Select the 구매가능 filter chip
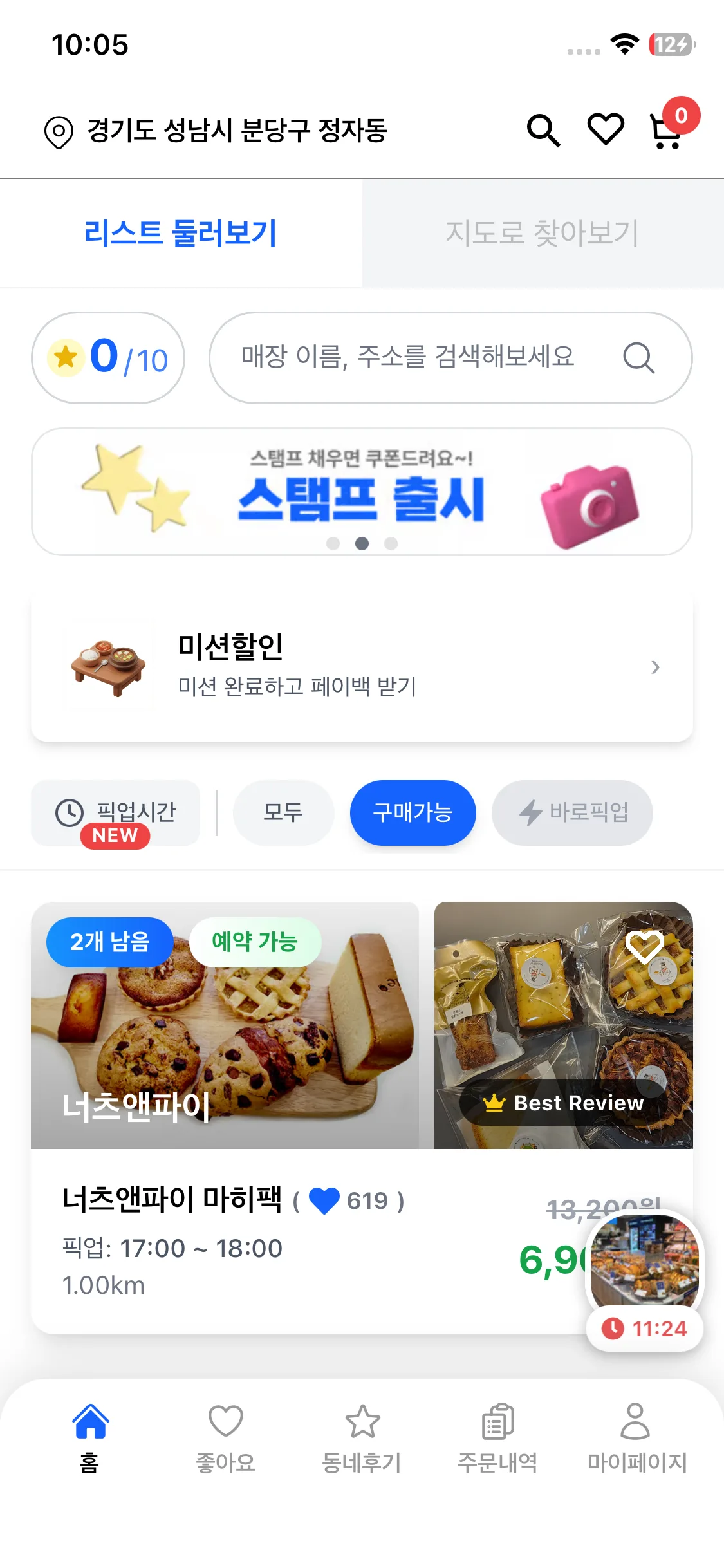Viewport: 724px width, 1568px height. pos(413,813)
